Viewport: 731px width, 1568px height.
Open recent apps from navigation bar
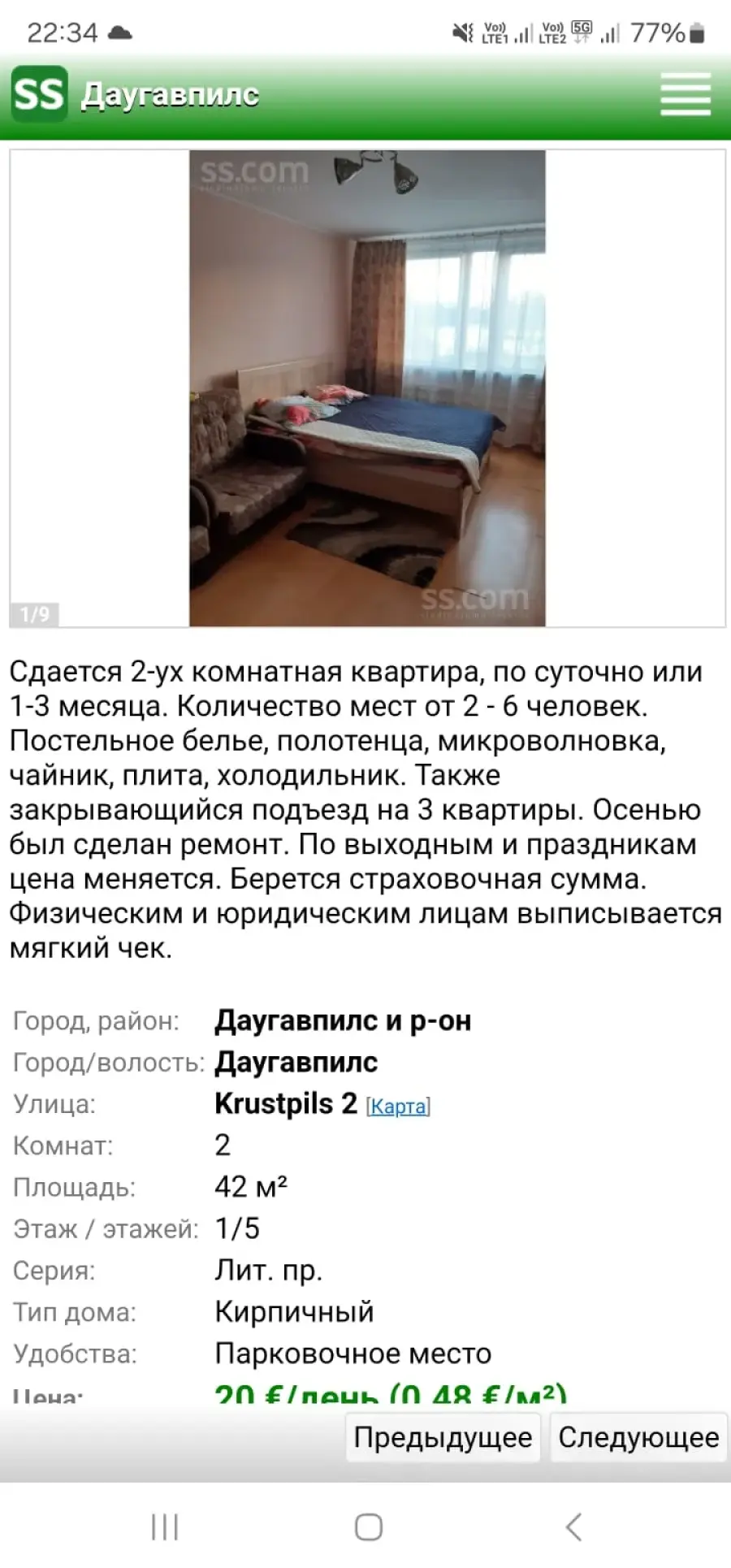[165, 1527]
